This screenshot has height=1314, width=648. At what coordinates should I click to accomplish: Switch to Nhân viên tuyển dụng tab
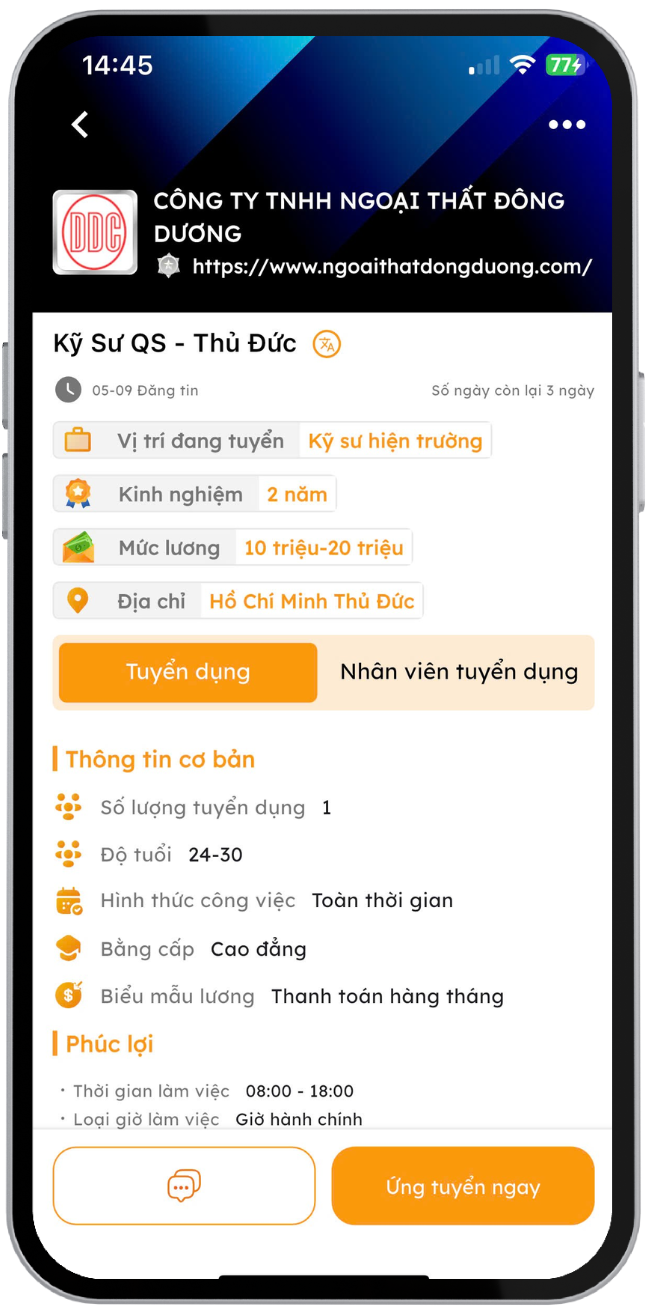[459, 672]
